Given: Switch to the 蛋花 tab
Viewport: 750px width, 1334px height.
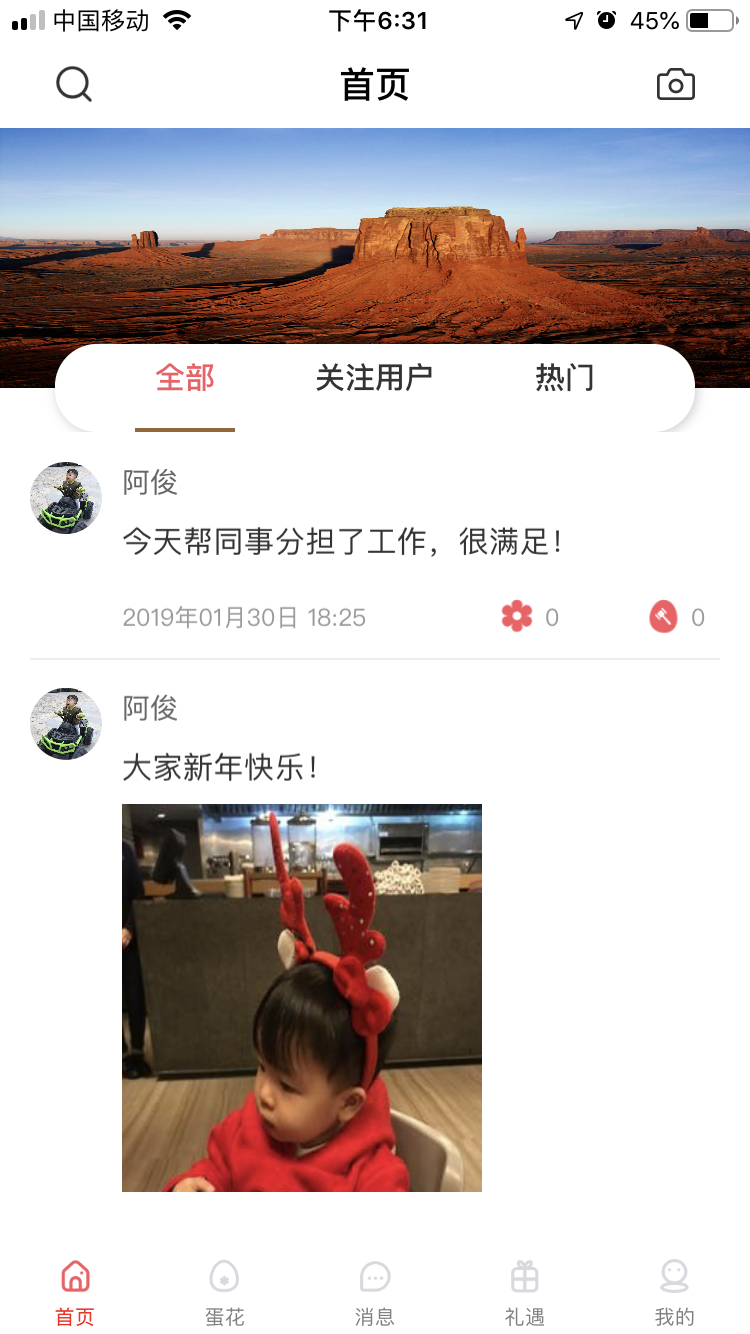Looking at the screenshot, I should (225, 1291).
